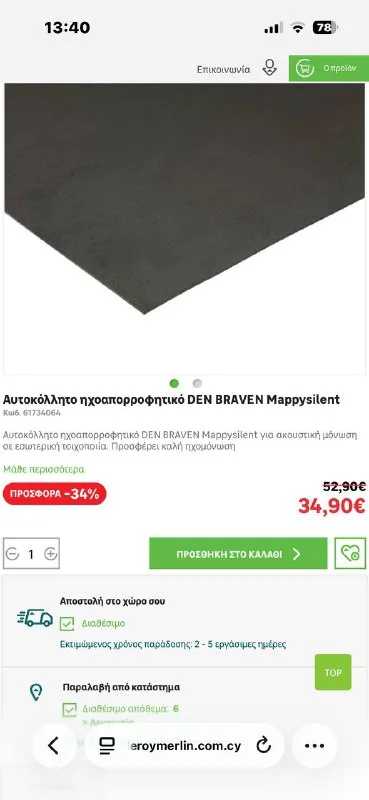Open the cart showing 0 προϊόν

click(x=329, y=68)
